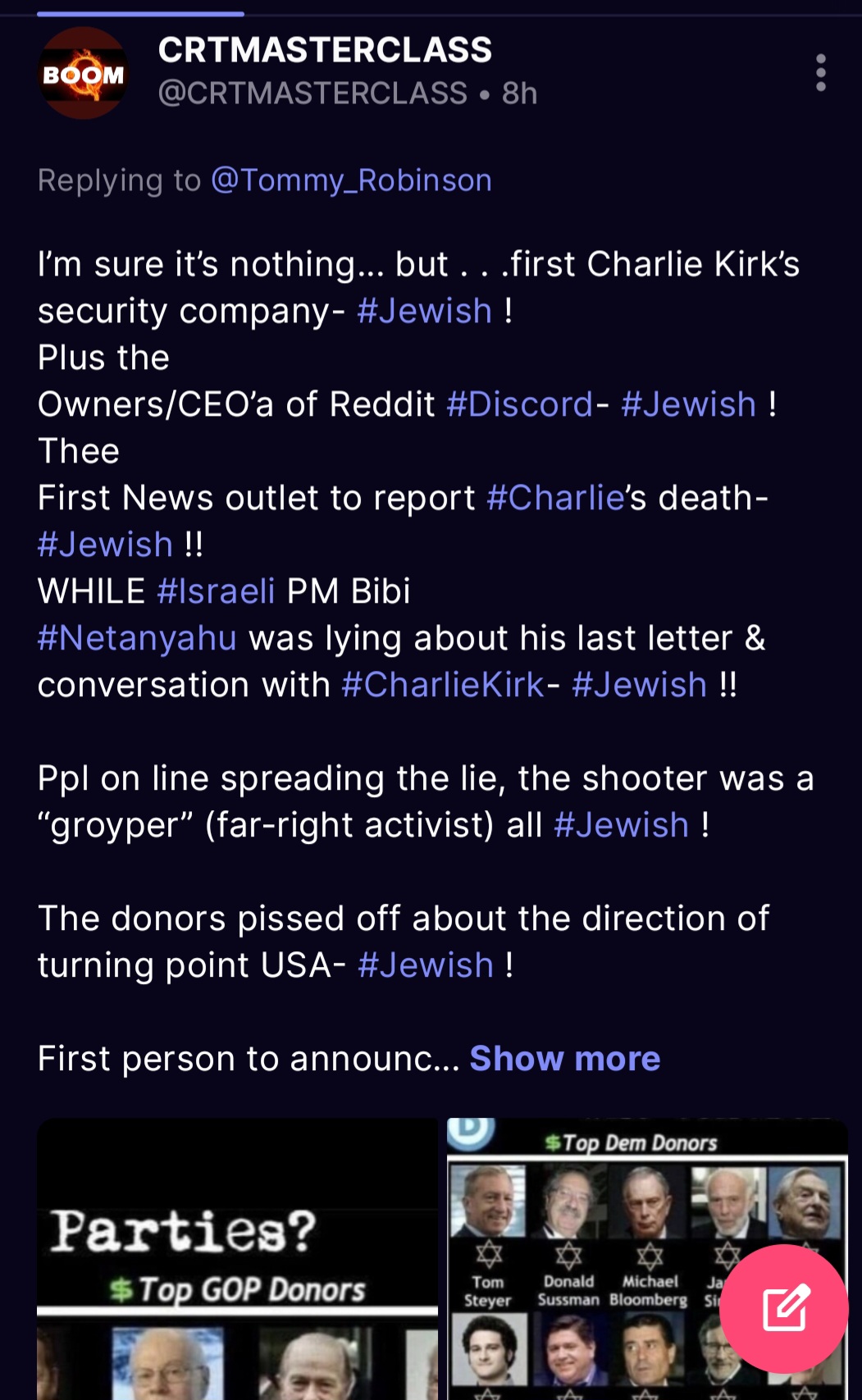Open the #Netanyahu hashtag
This screenshot has height=1400, width=862.
click(137, 637)
